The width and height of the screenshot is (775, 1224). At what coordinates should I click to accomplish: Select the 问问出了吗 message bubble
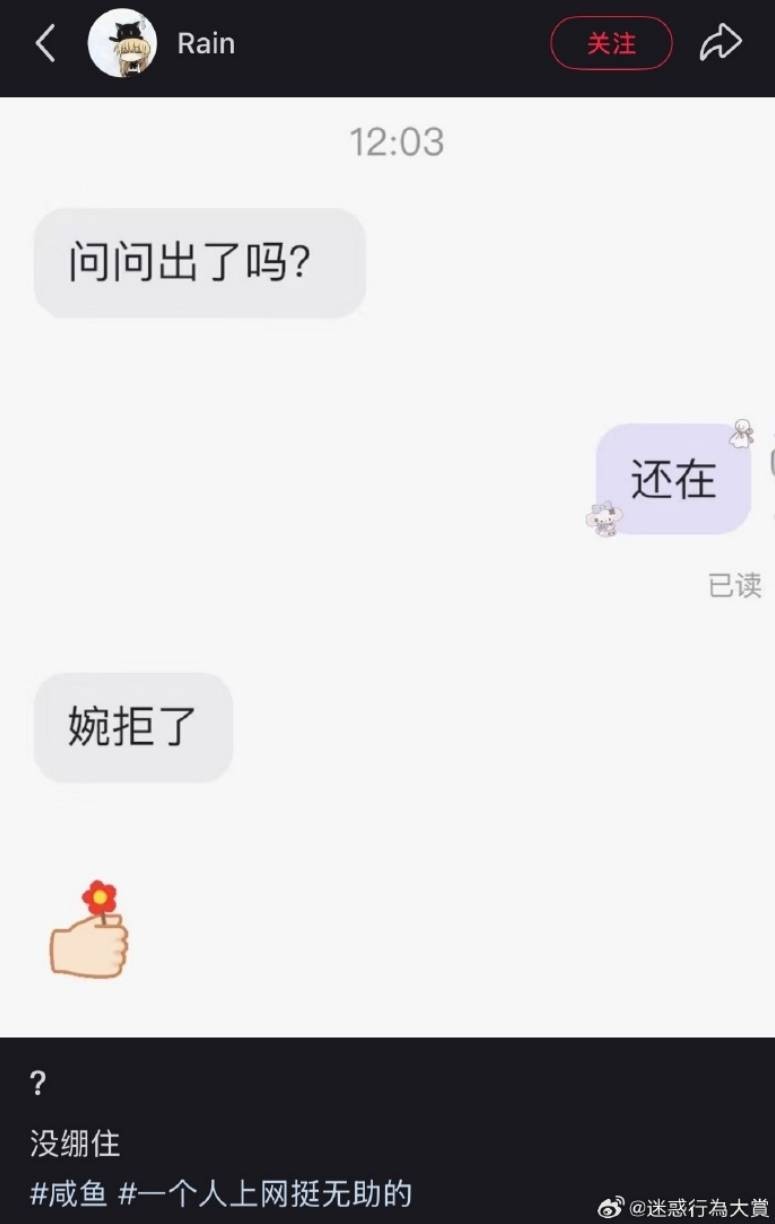[x=199, y=263]
